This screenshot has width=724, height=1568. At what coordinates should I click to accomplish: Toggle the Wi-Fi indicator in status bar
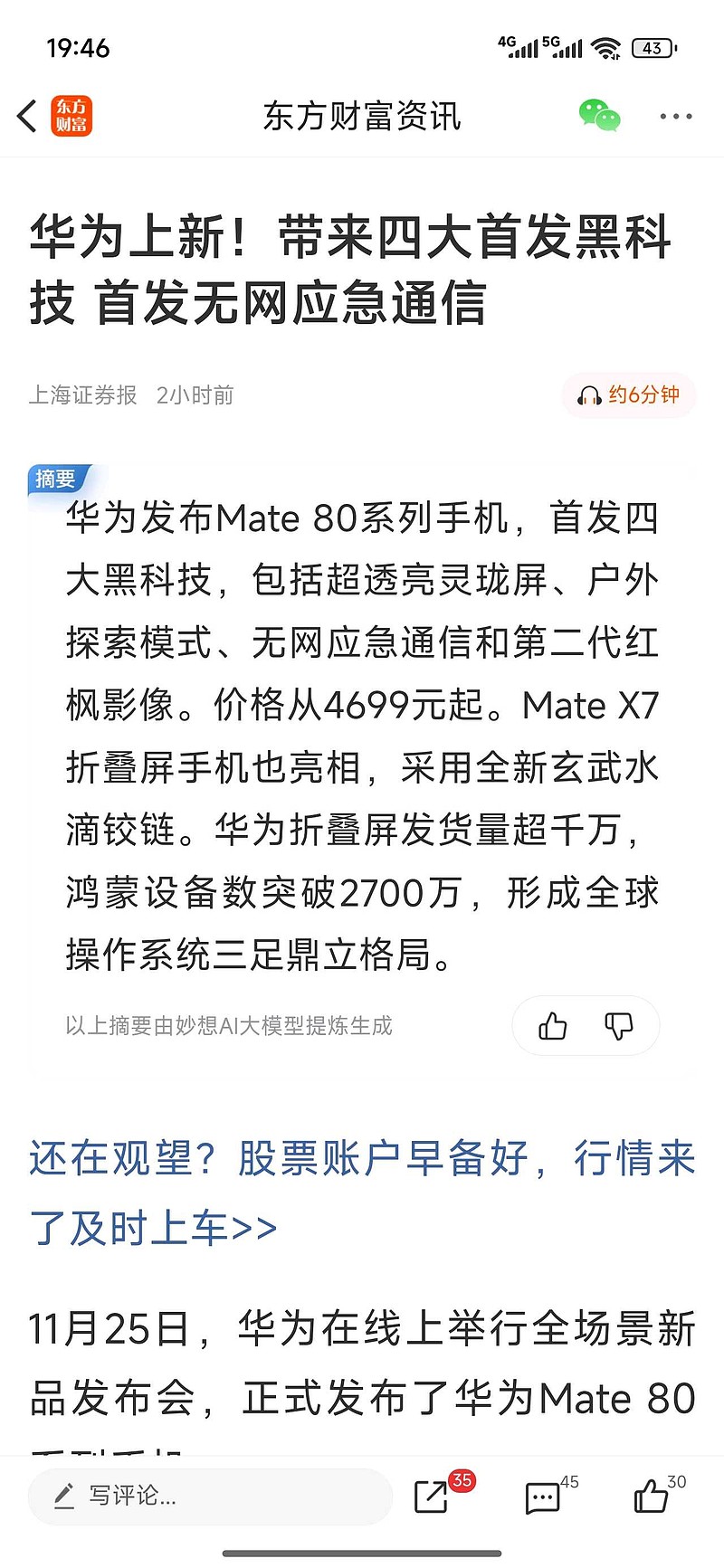coord(607,47)
